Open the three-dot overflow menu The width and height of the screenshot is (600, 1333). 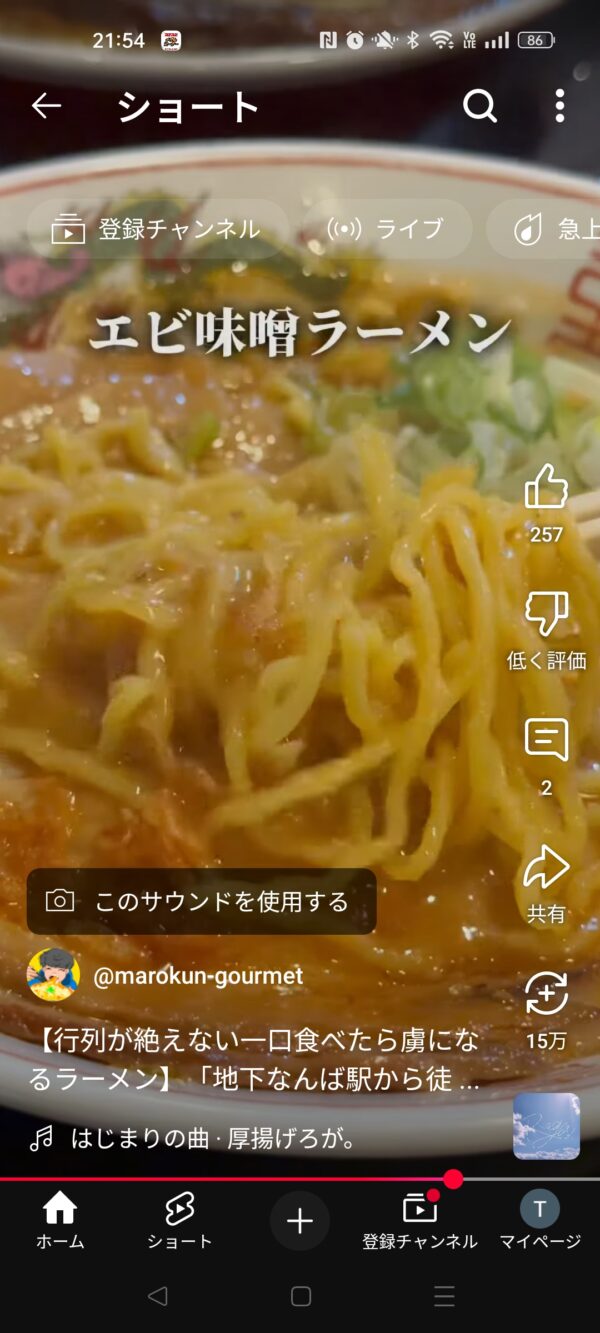(x=559, y=106)
